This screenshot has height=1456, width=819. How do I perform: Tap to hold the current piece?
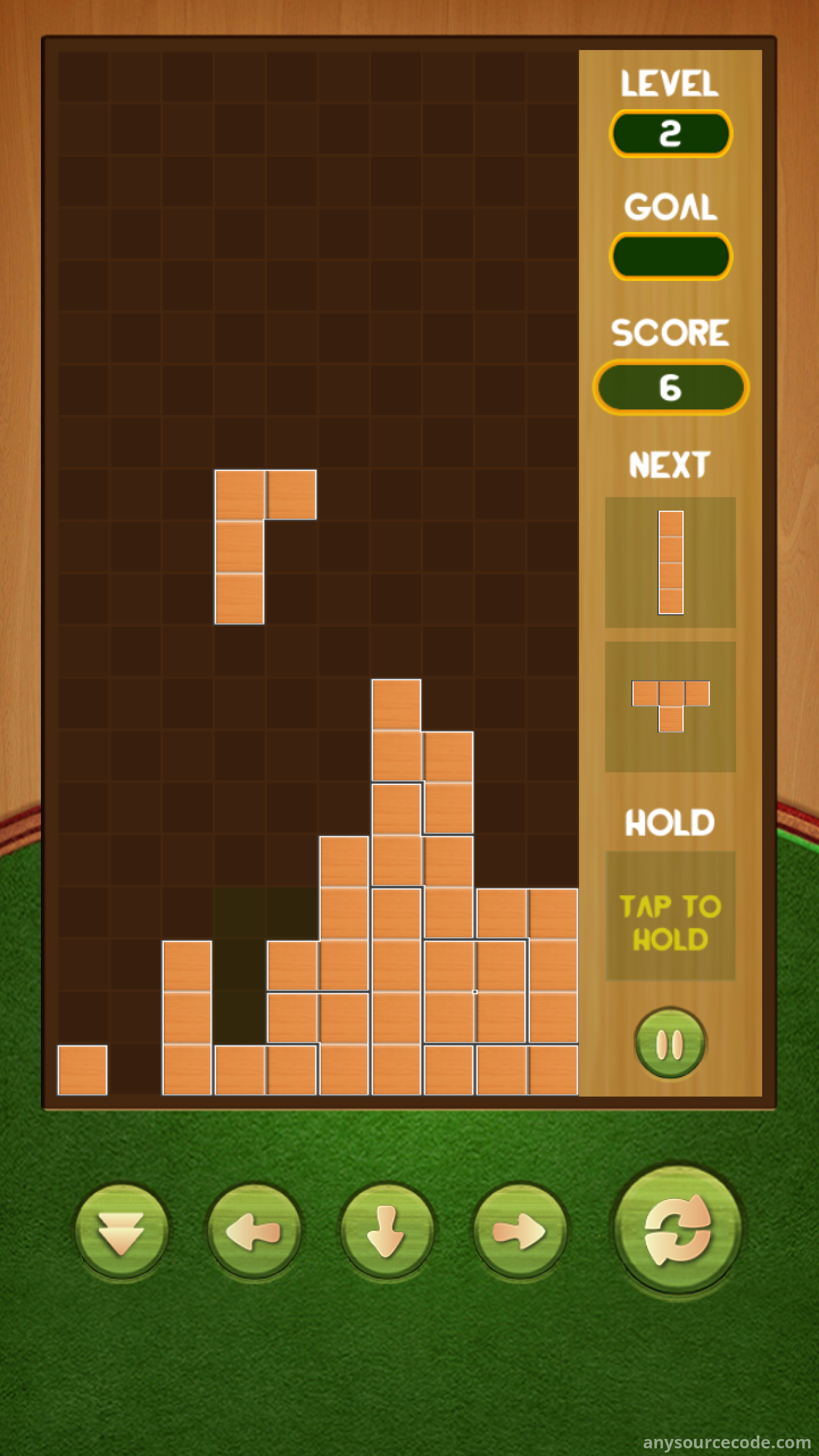tap(671, 923)
